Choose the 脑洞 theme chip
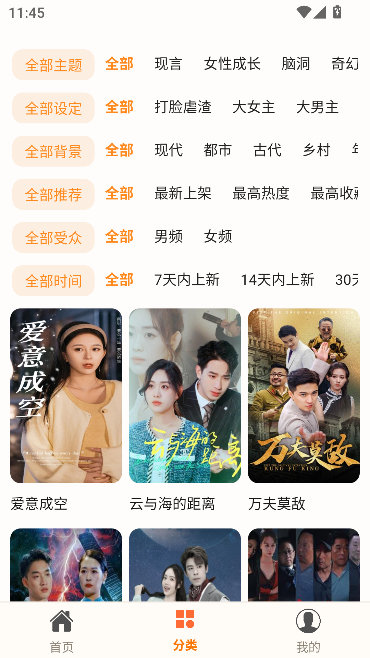370x658 pixels. (x=296, y=64)
